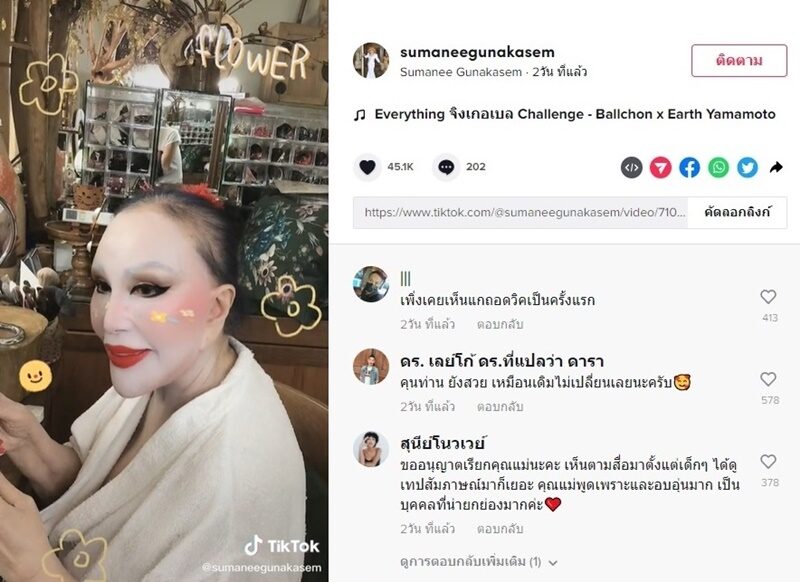Like the first comment with 413 likes
800x582 pixels.
click(768, 297)
